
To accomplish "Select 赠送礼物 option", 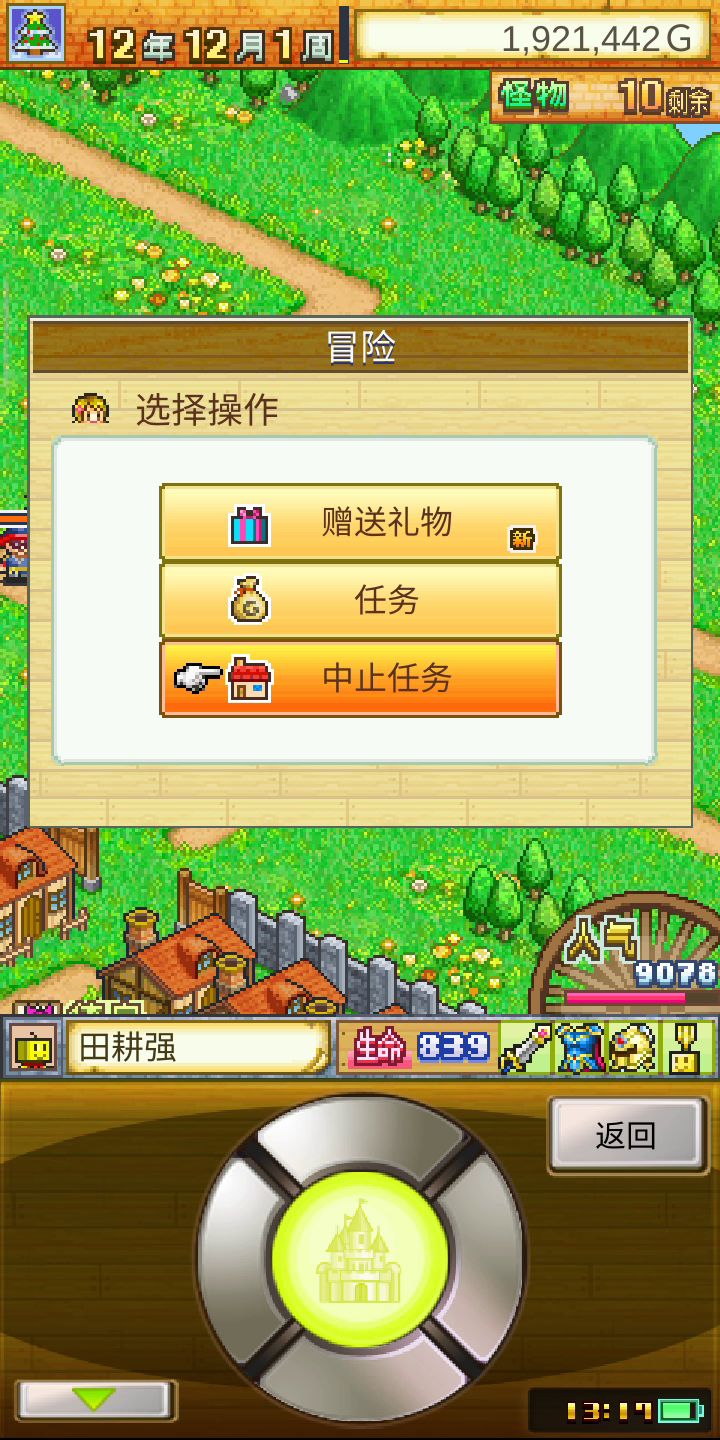I will 360,523.
